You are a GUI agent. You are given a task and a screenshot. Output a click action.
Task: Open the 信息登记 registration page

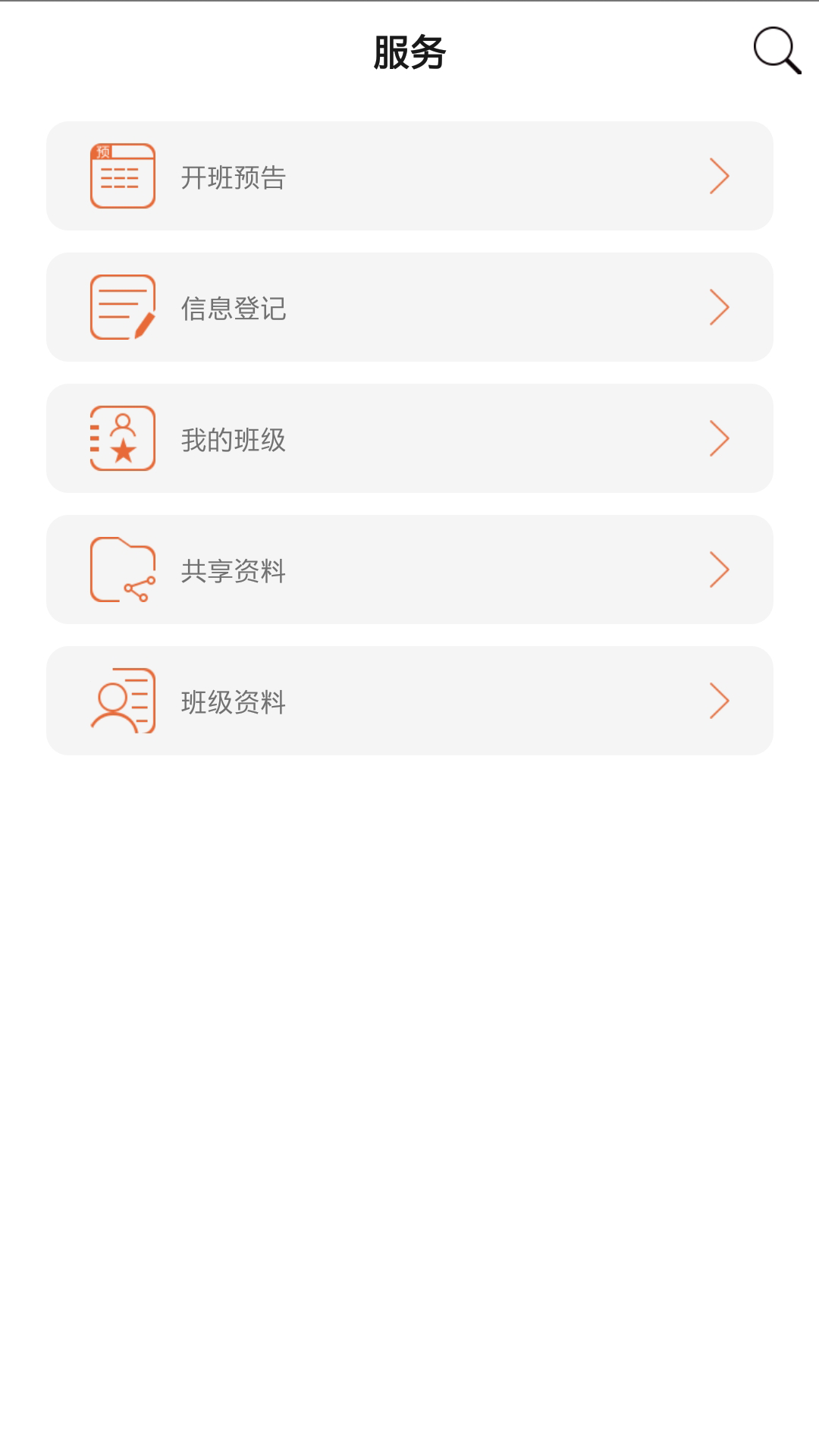coord(409,306)
